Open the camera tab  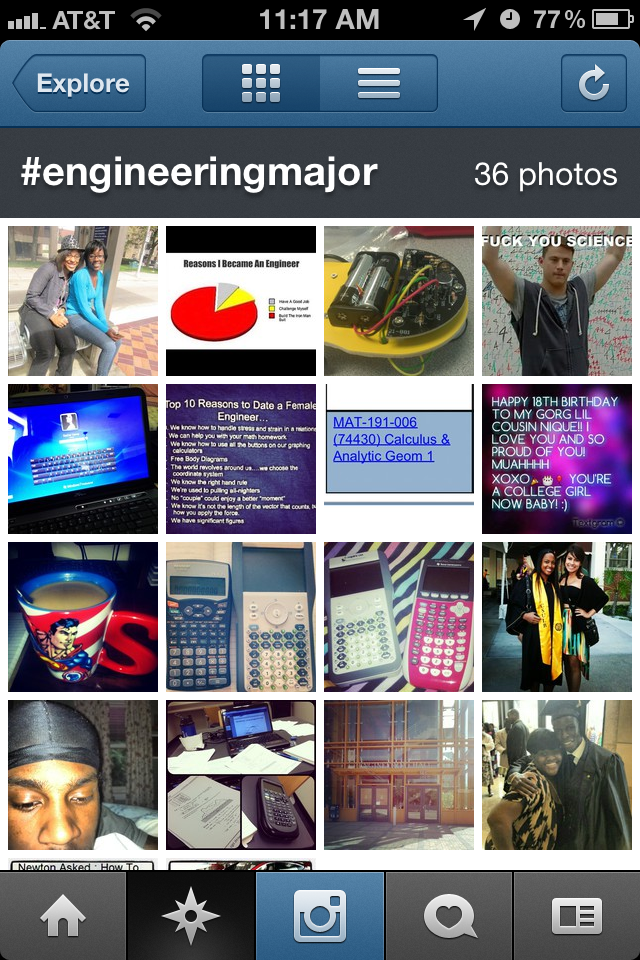(320, 916)
